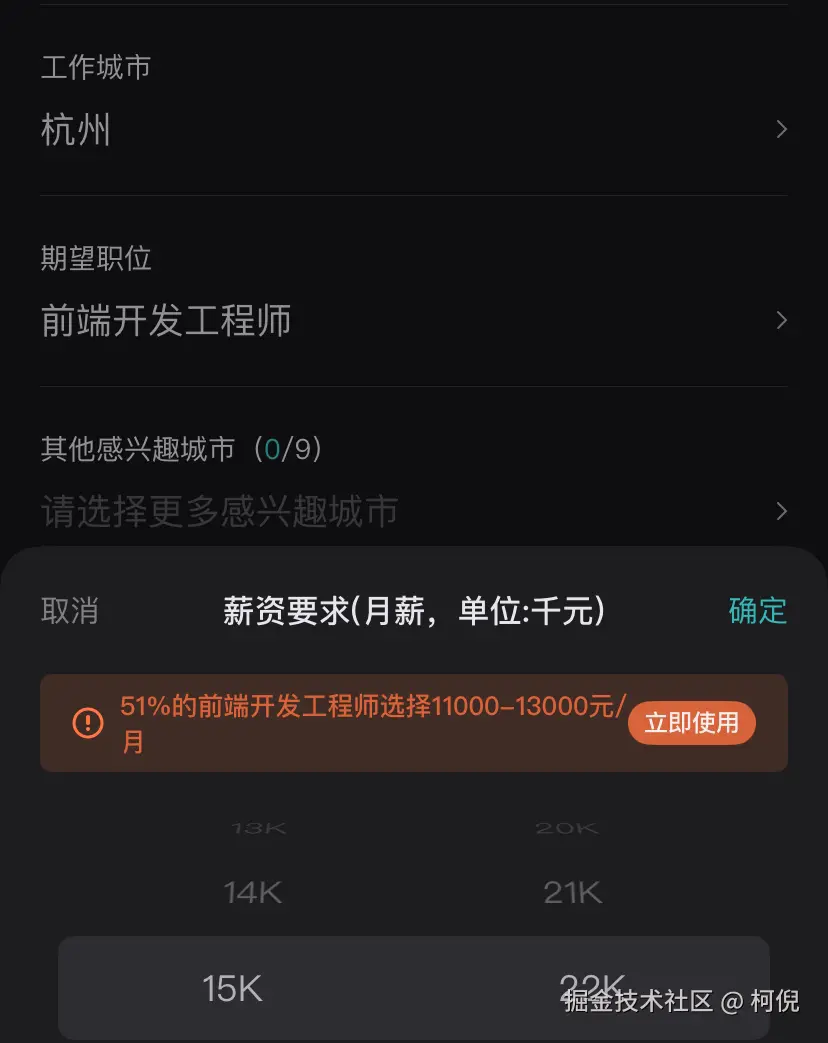The image size is (828, 1043).
Task: Tap the chevron next to 杭州 work city
Action: (x=781, y=129)
